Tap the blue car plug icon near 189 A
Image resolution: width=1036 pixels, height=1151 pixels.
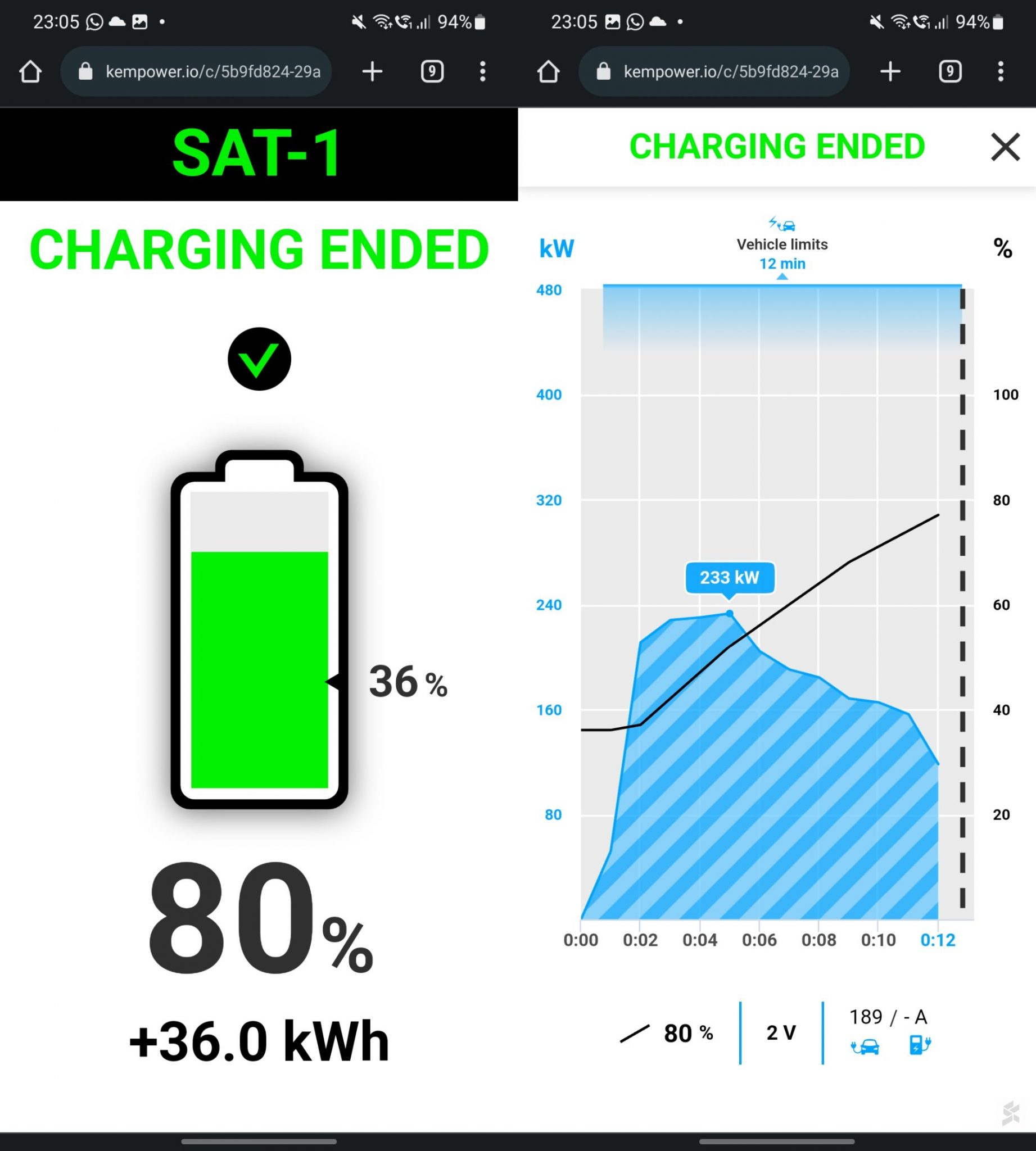867,1048
